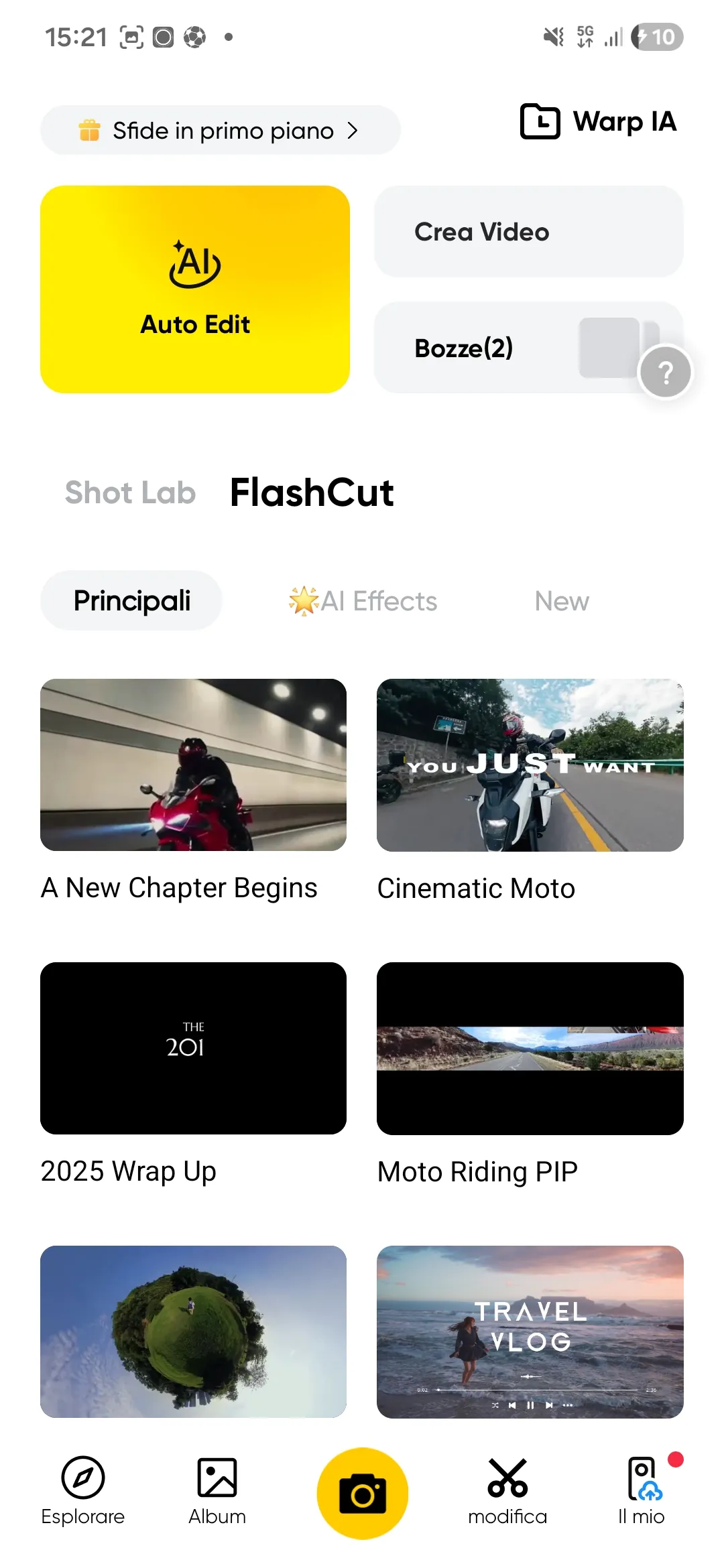Open 2025 Wrap Up template
The height and width of the screenshot is (1568, 724).
click(x=193, y=1049)
